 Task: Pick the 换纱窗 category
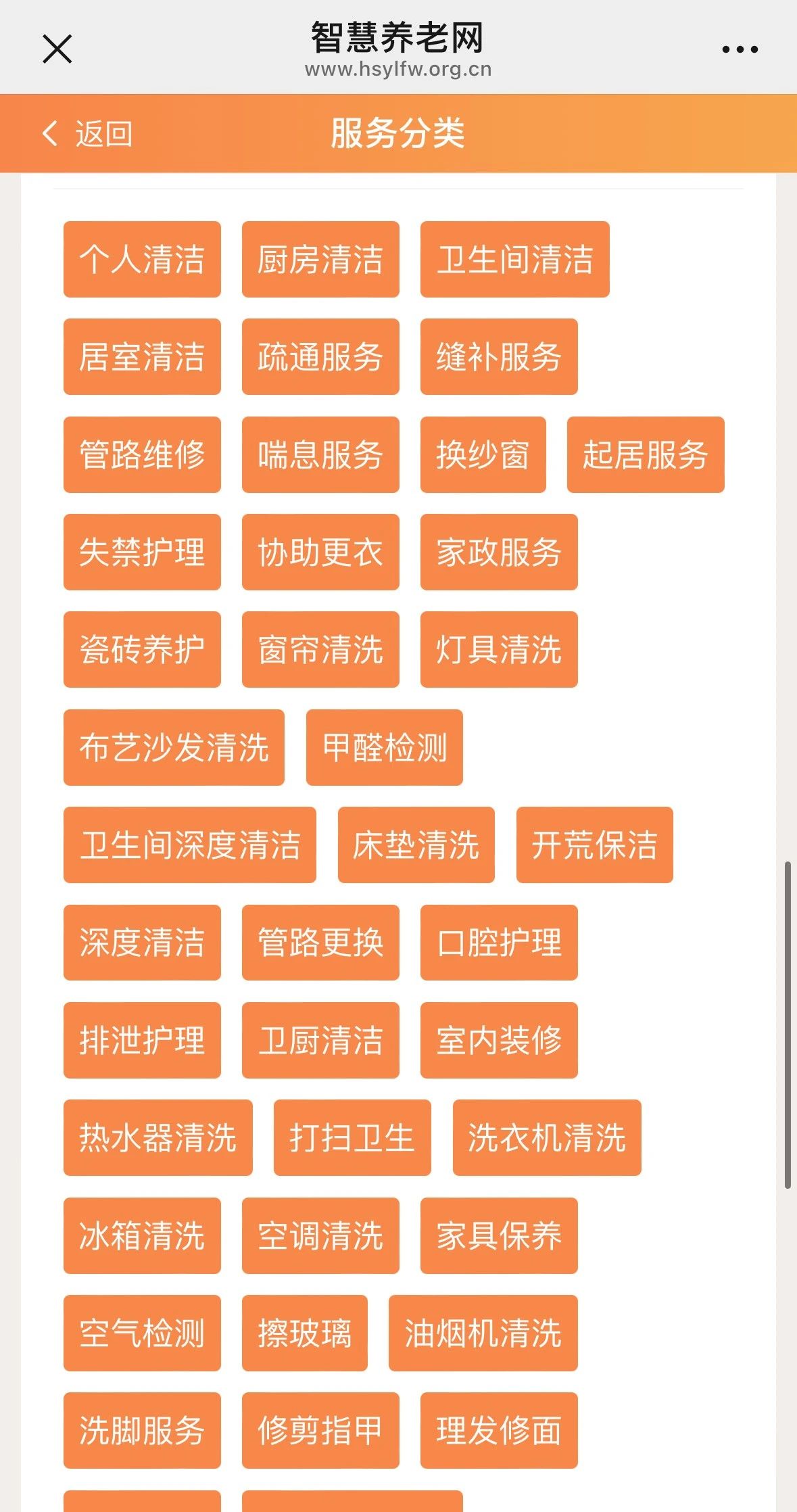click(x=483, y=454)
